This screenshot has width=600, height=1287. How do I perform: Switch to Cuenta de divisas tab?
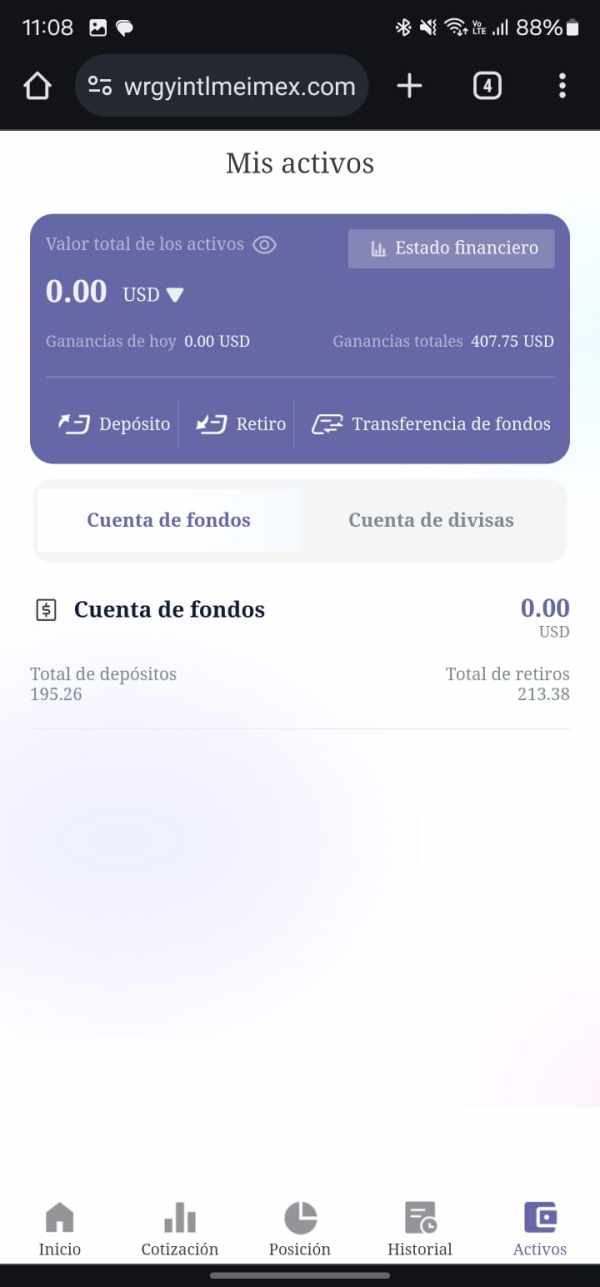click(x=431, y=520)
